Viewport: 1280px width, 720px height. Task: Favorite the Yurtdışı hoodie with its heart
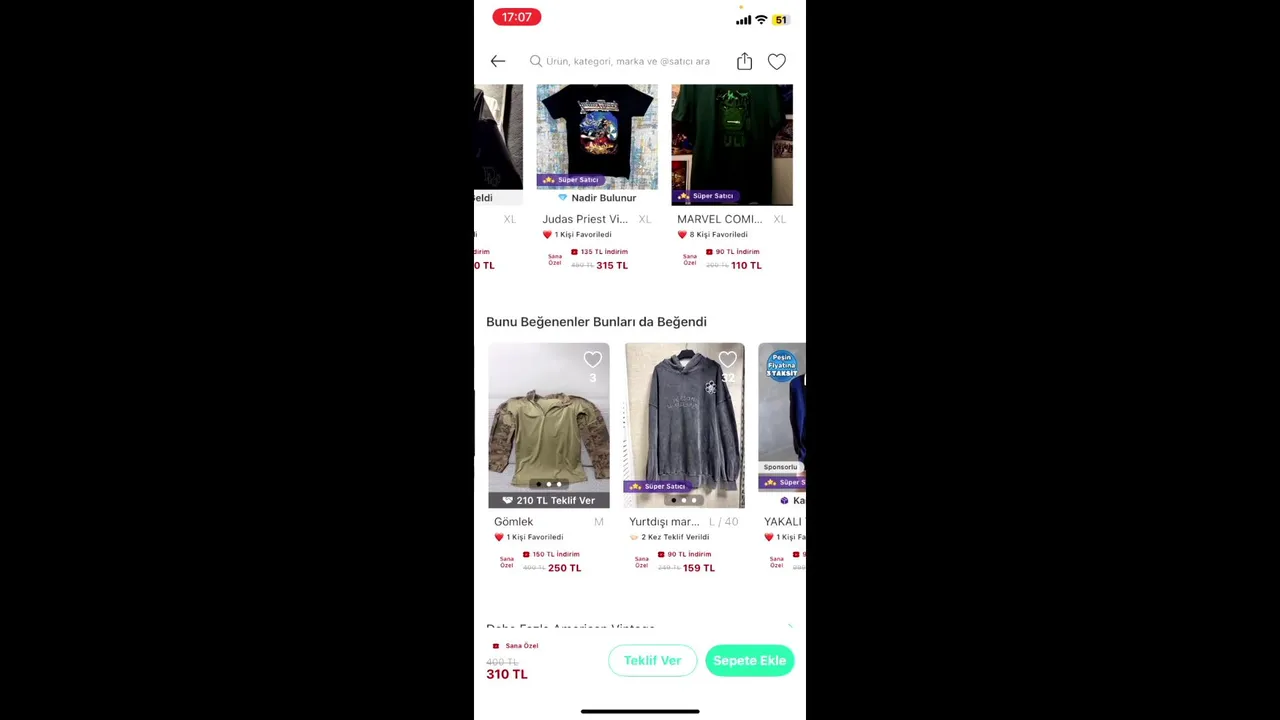tap(728, 359)
